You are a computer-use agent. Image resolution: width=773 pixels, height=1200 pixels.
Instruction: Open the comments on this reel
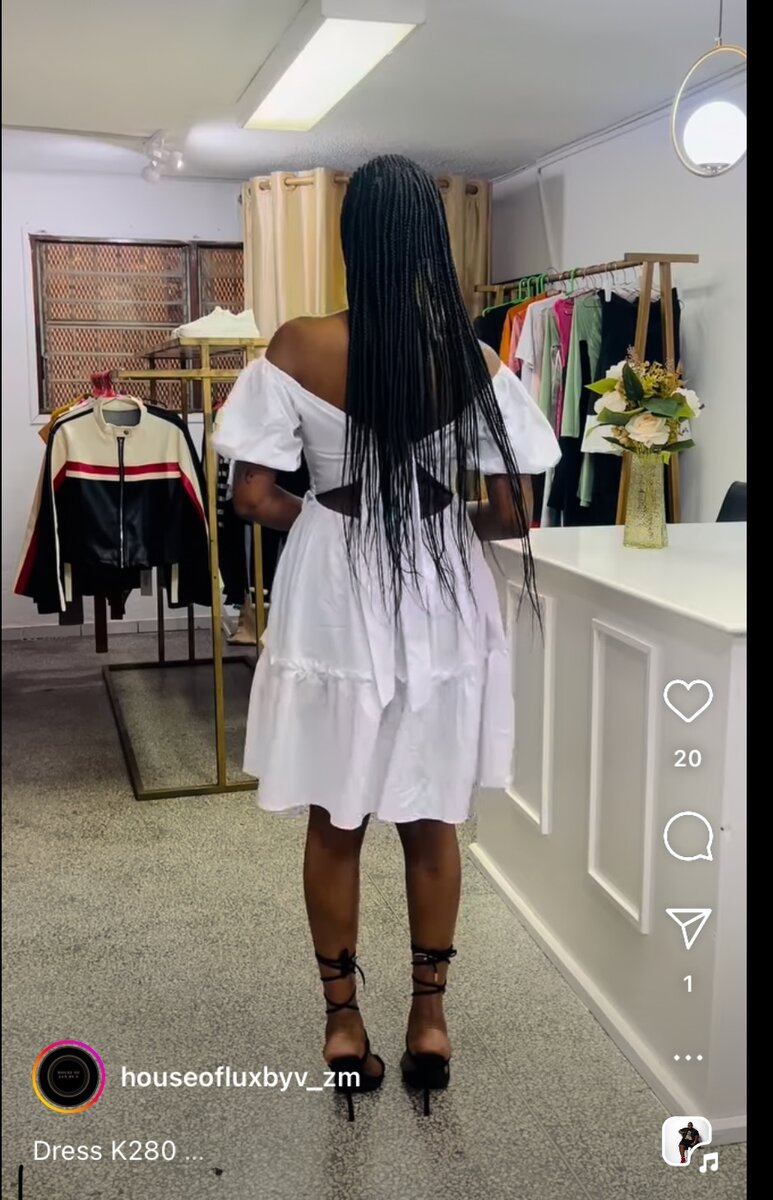tap(688, 836)
